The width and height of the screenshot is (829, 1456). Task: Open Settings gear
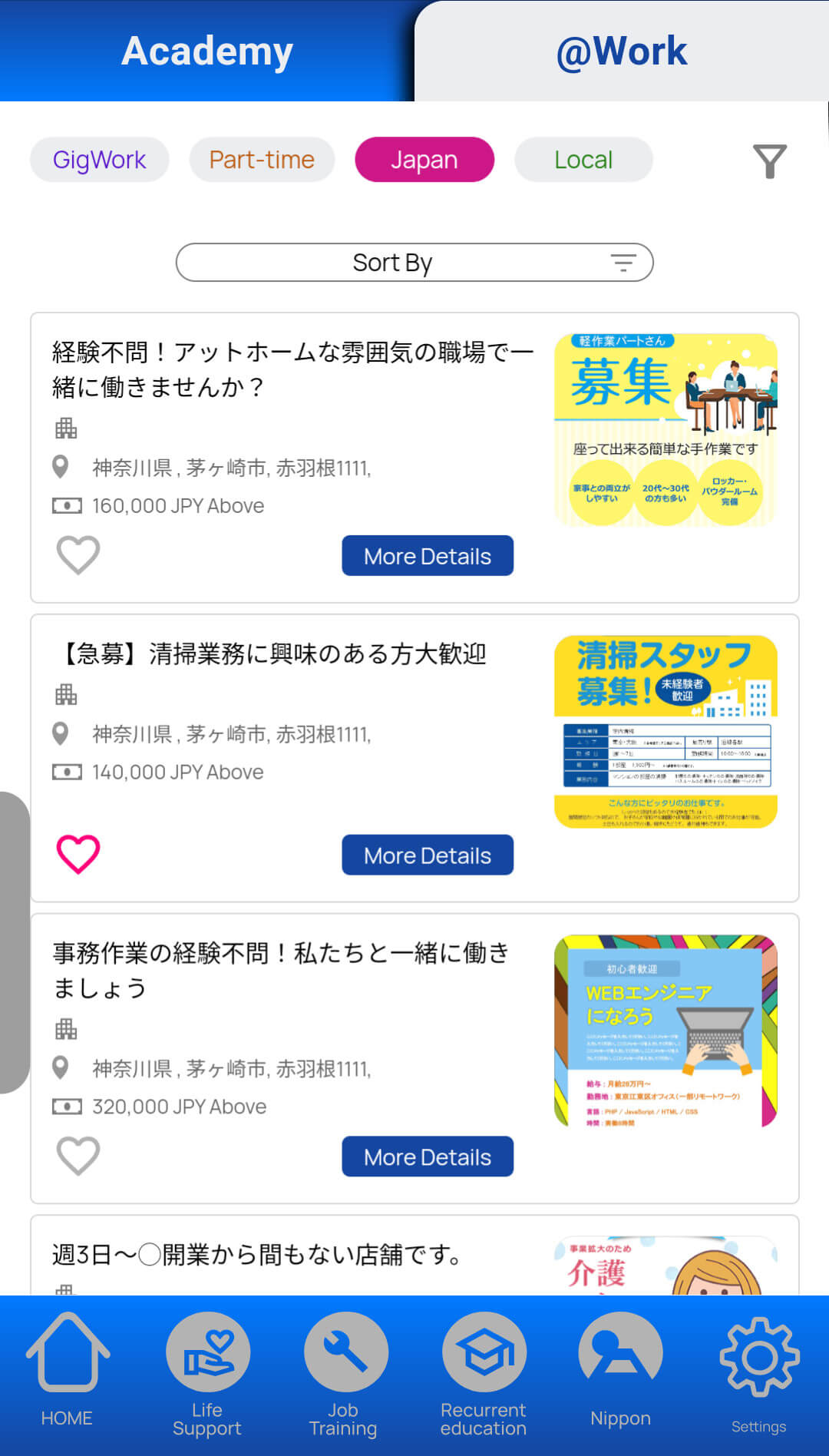pos(759,1373)
